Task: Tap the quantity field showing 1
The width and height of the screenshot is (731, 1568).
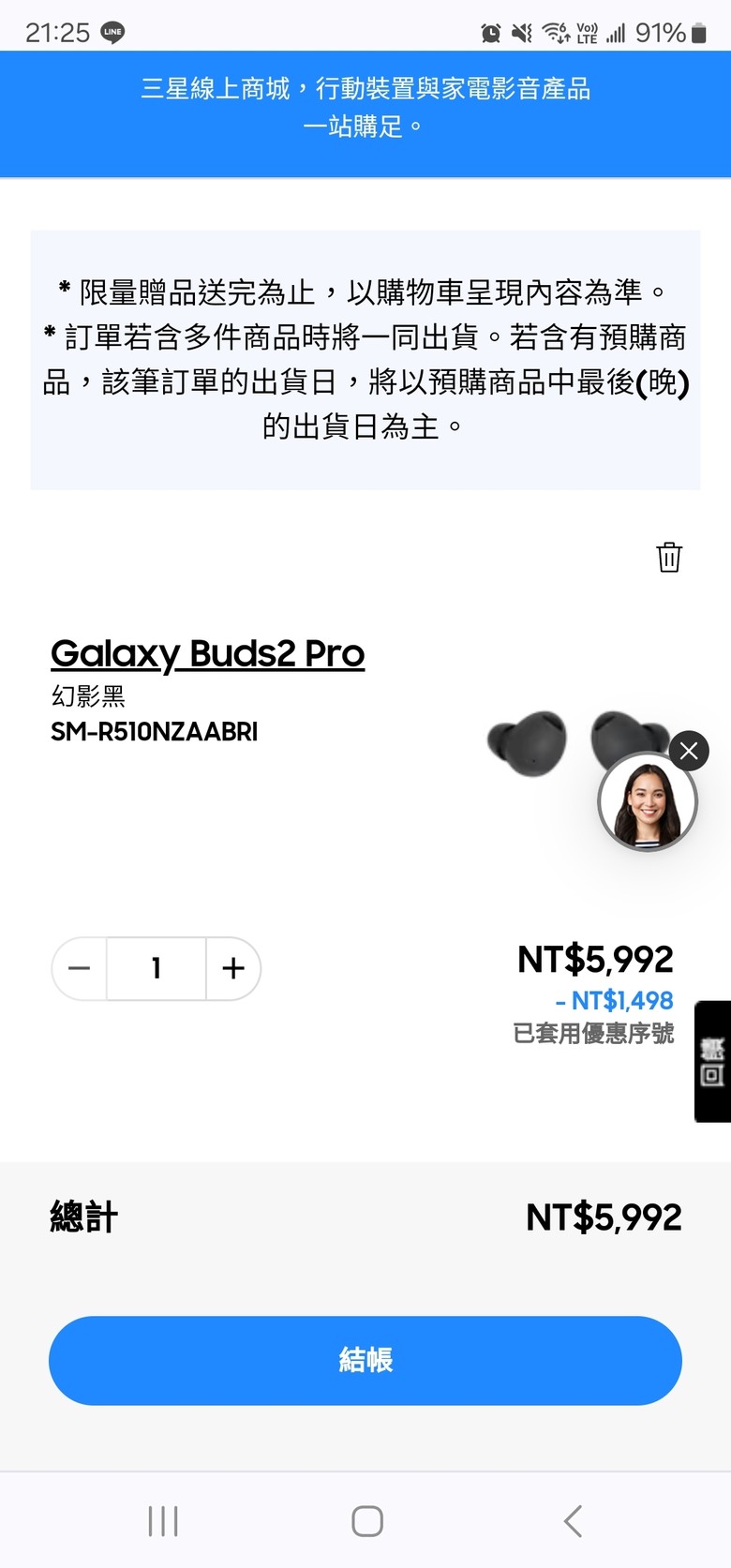Action: pyautogui.click(x=157, y=968)
